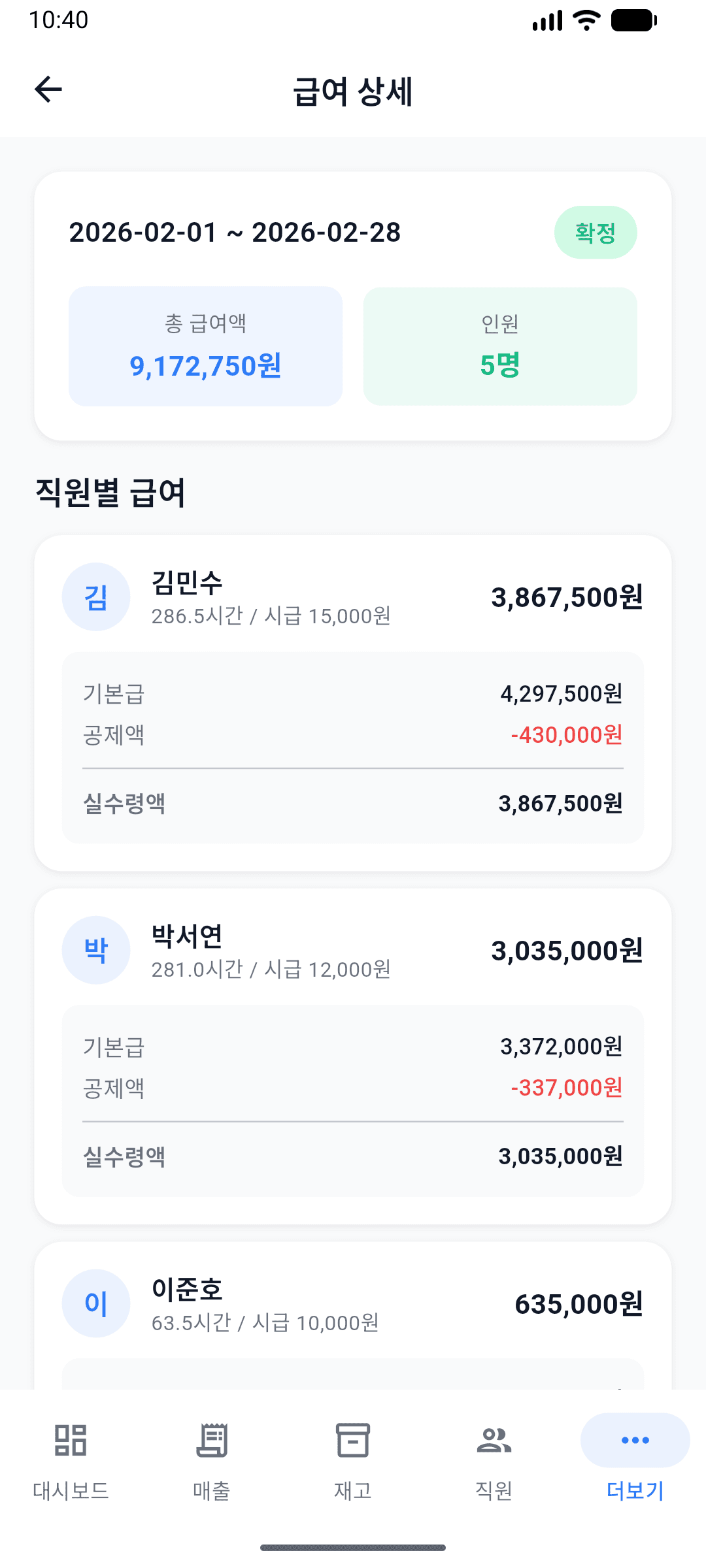
Task: Tap the 인원 5명 headcount card
Action: coord(500,345)
